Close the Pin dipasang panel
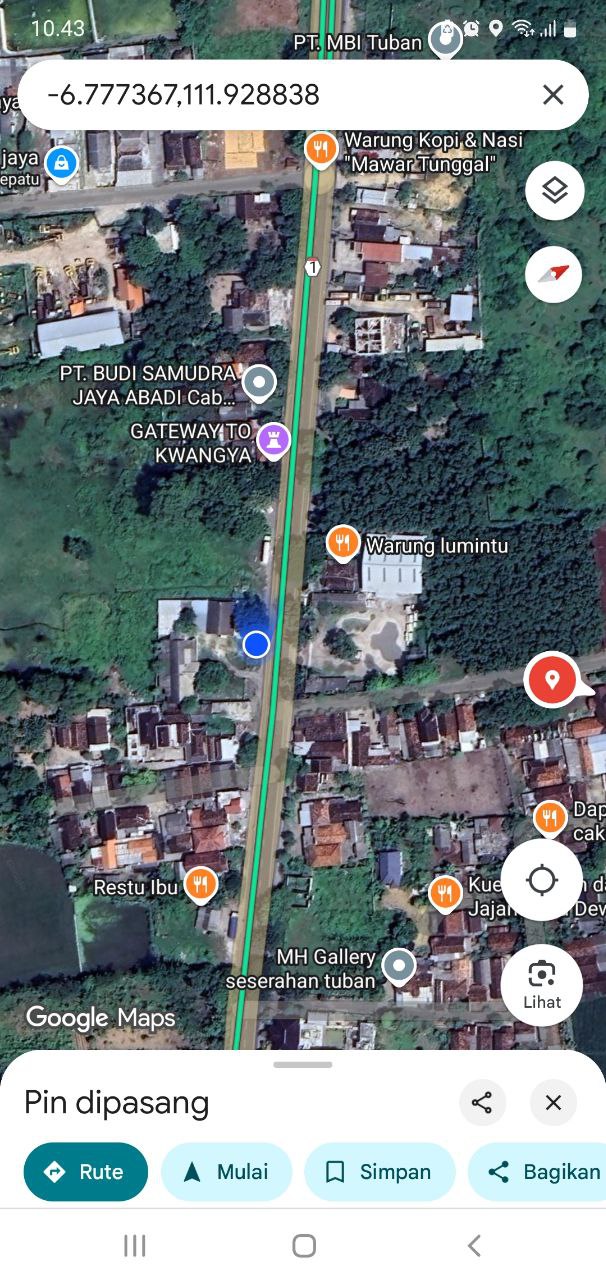Viewport: 606px width, 1280px height. [553, 1103]
